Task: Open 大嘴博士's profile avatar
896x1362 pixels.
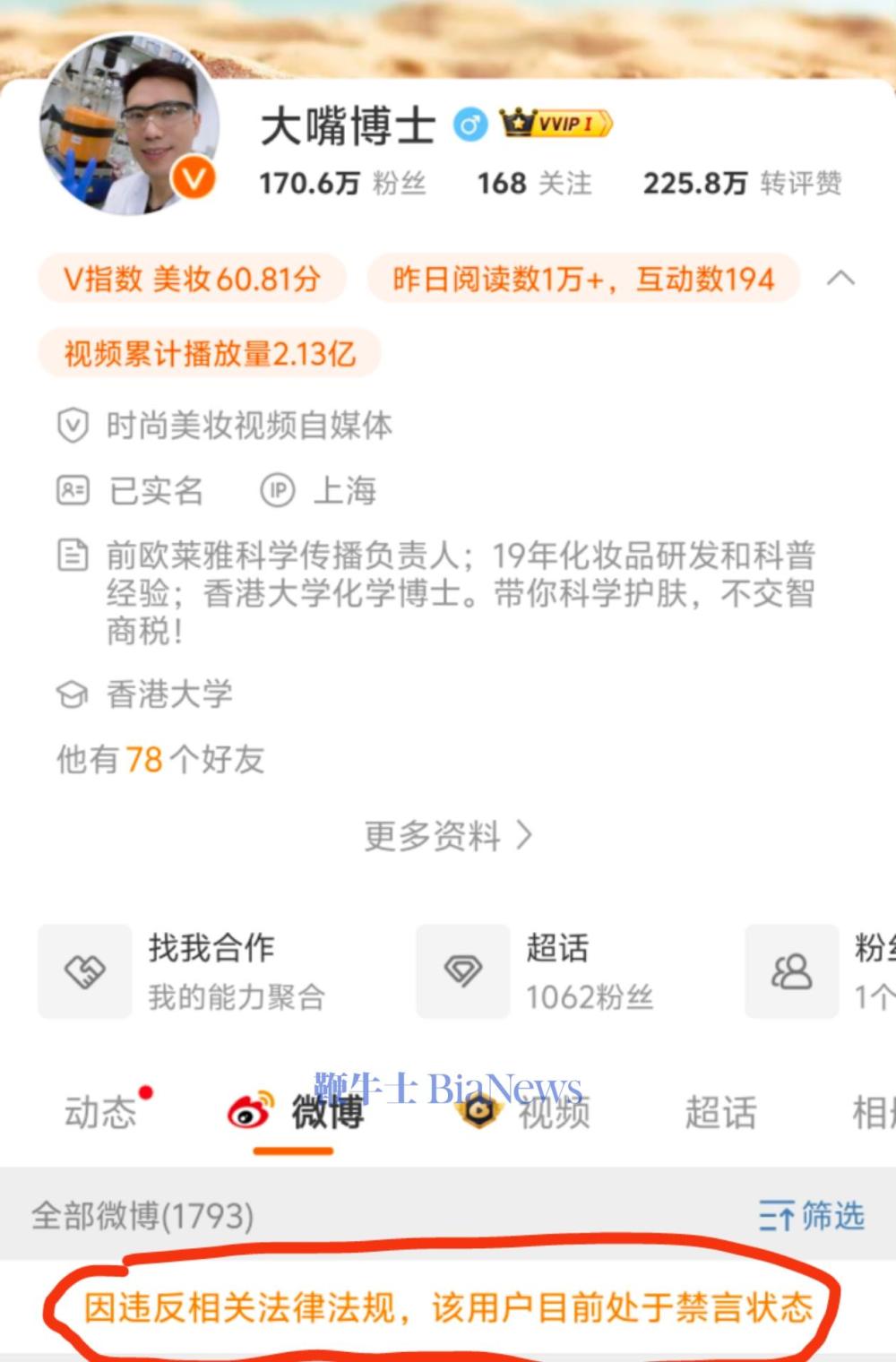Action: (x=129, y=125)
